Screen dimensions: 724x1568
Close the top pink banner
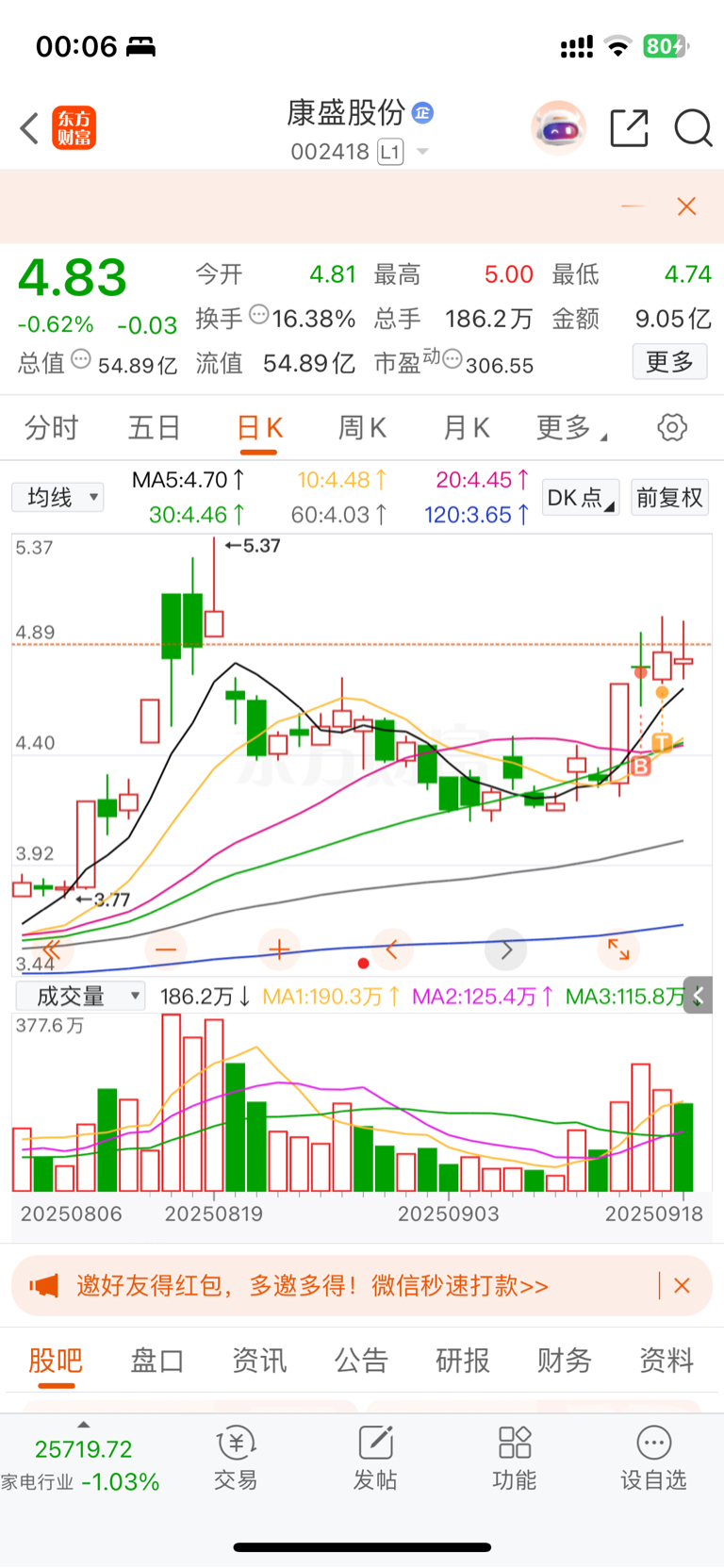[x=686, y=206]
